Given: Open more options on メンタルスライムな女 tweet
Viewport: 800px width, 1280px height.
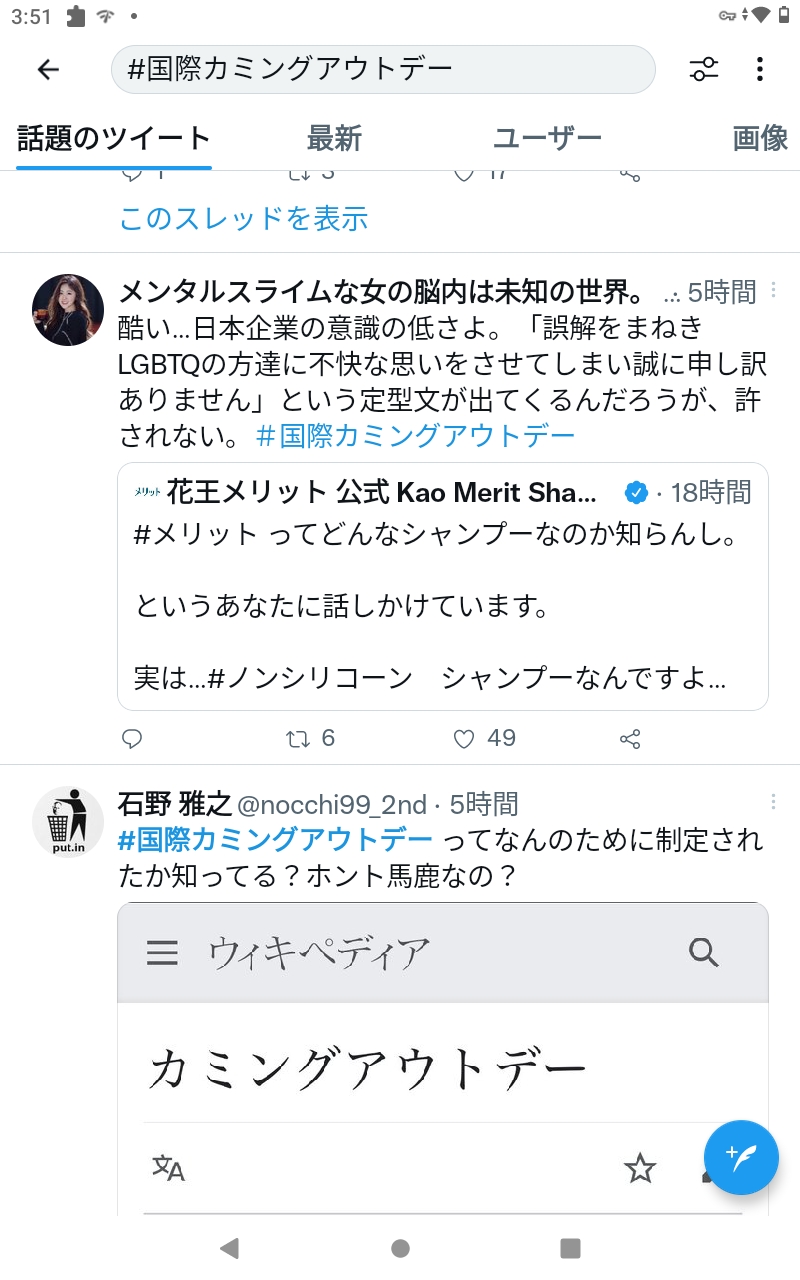Looking at the screenshot, I should click(x=773, y=291).
